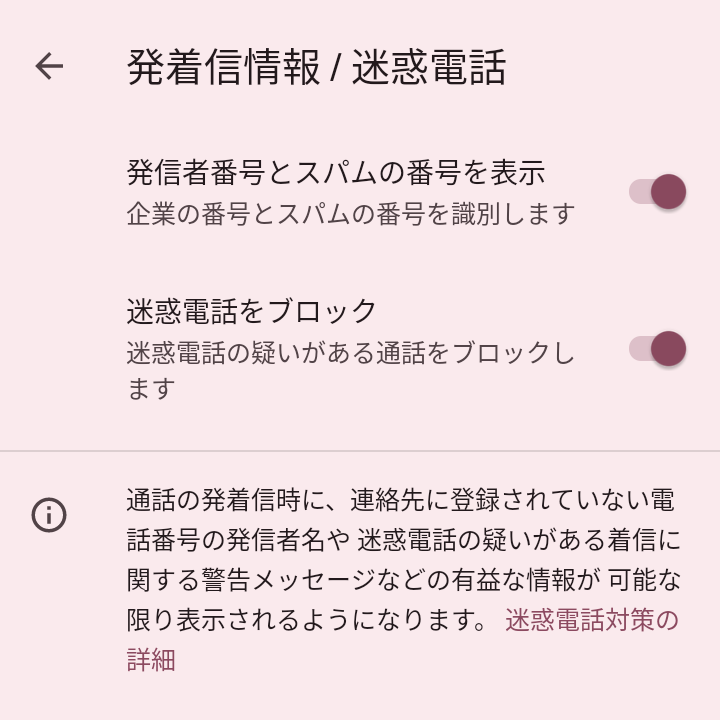Disable the 迷惑電話をブロック switch
This screenshot has width=720, height=720.
tap(657, 349)
